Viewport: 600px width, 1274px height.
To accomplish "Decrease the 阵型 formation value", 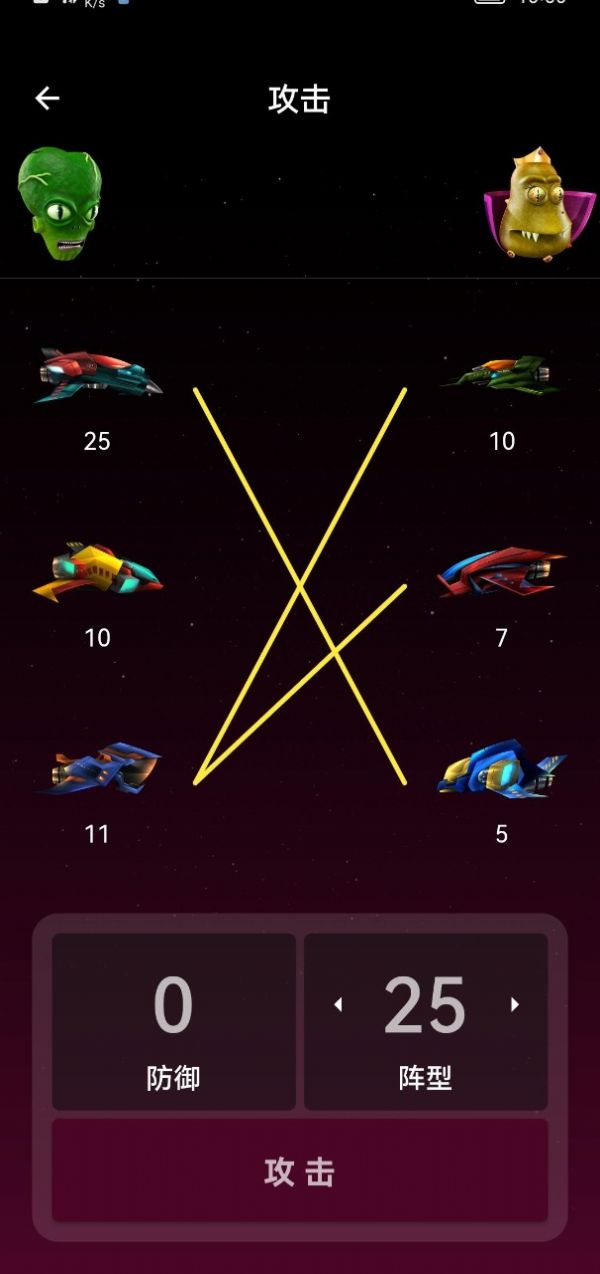I will (338, 1004).
